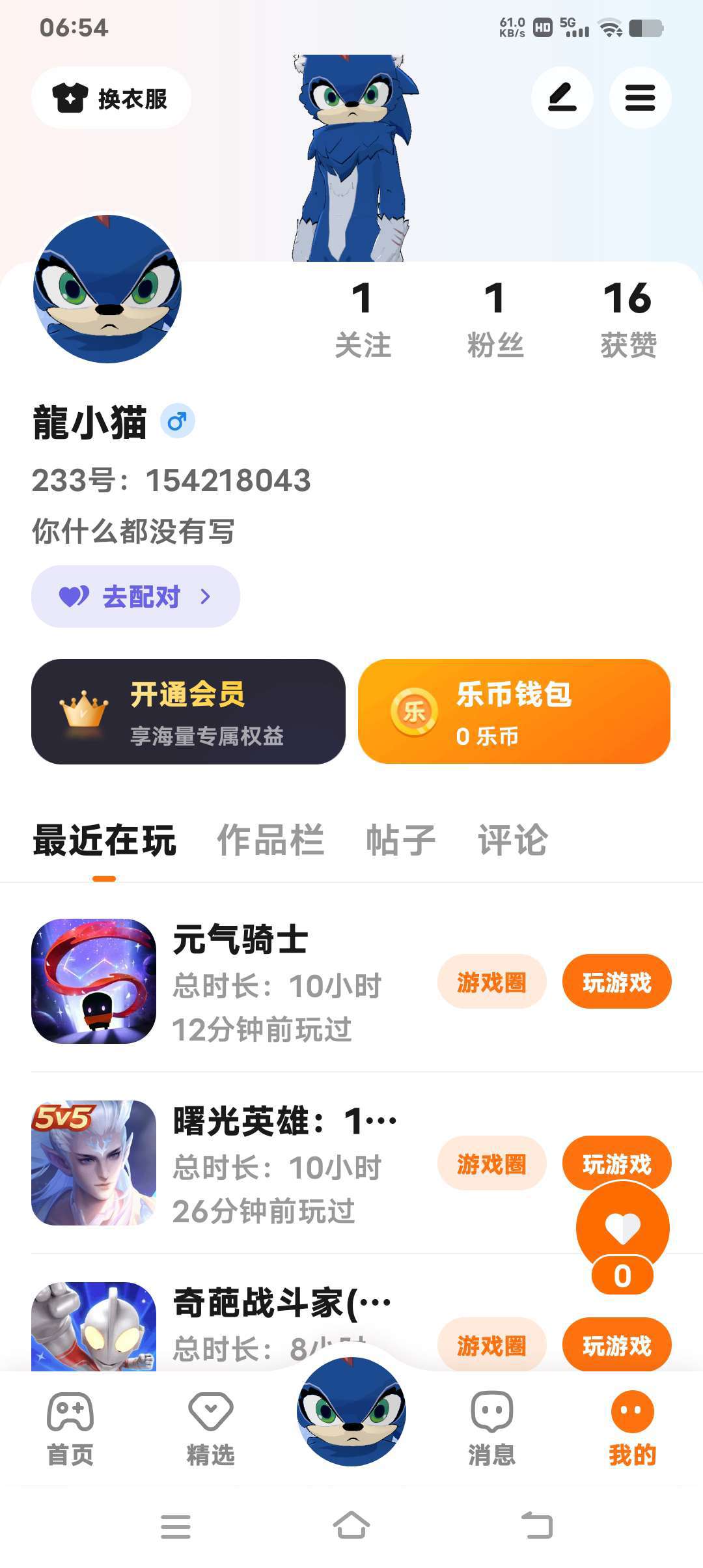Tap 玩游戏 for 元气骑士
Screen dimensions: 703x1568
coord(616,982)
